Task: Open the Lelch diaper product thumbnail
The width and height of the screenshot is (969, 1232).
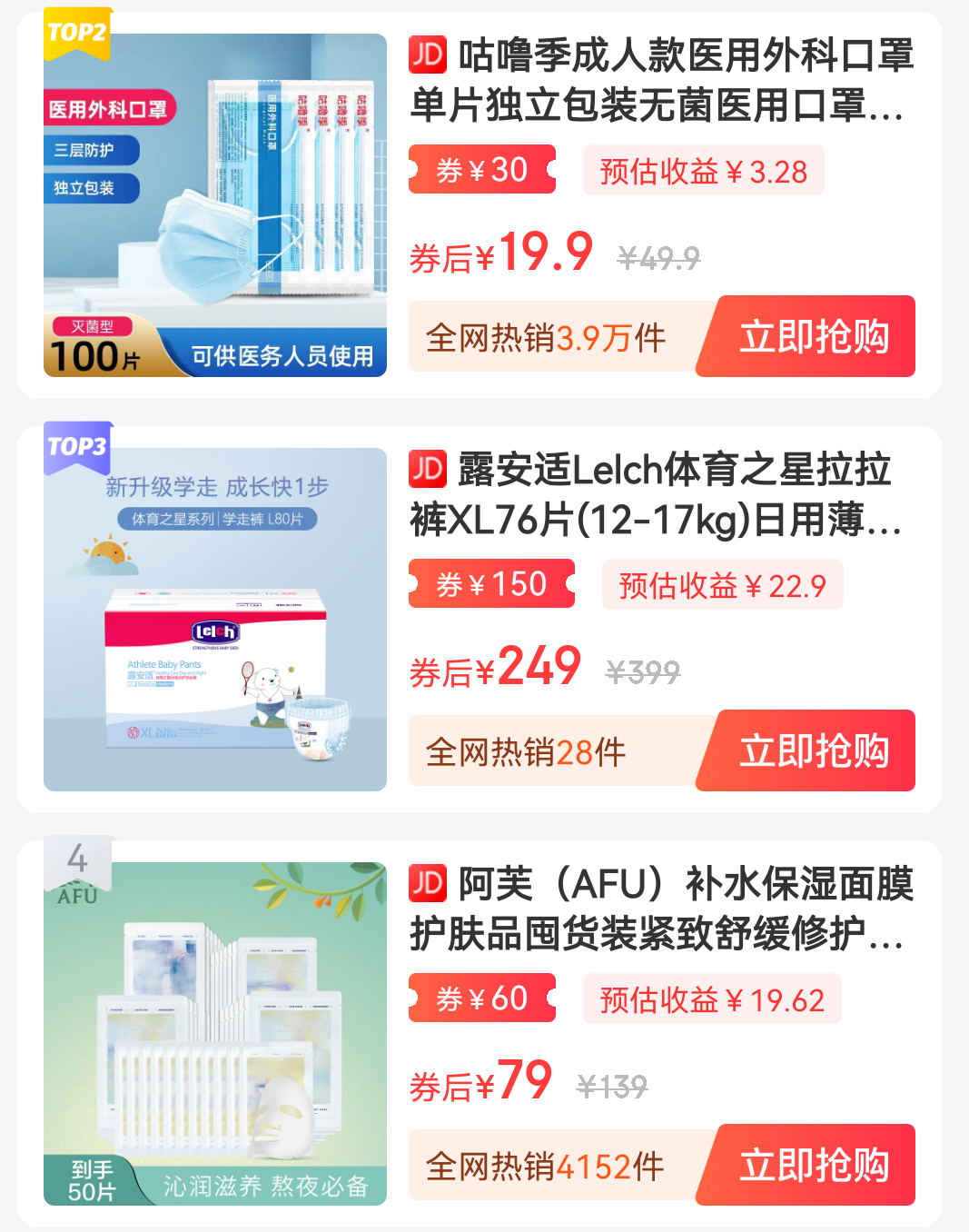Action: point(215,618)
